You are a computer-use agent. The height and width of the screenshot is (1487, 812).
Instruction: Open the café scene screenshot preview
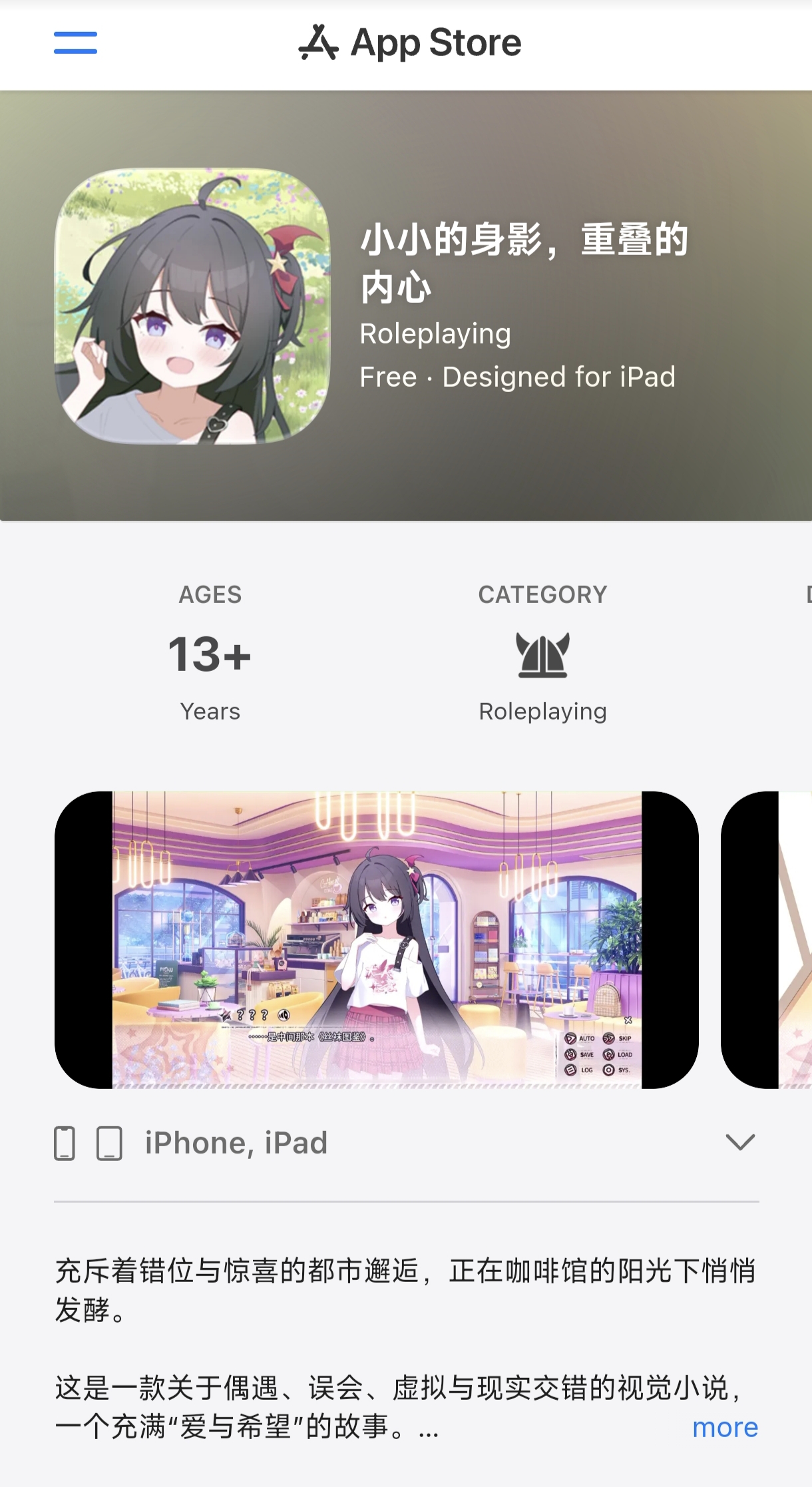coord(377,939)
